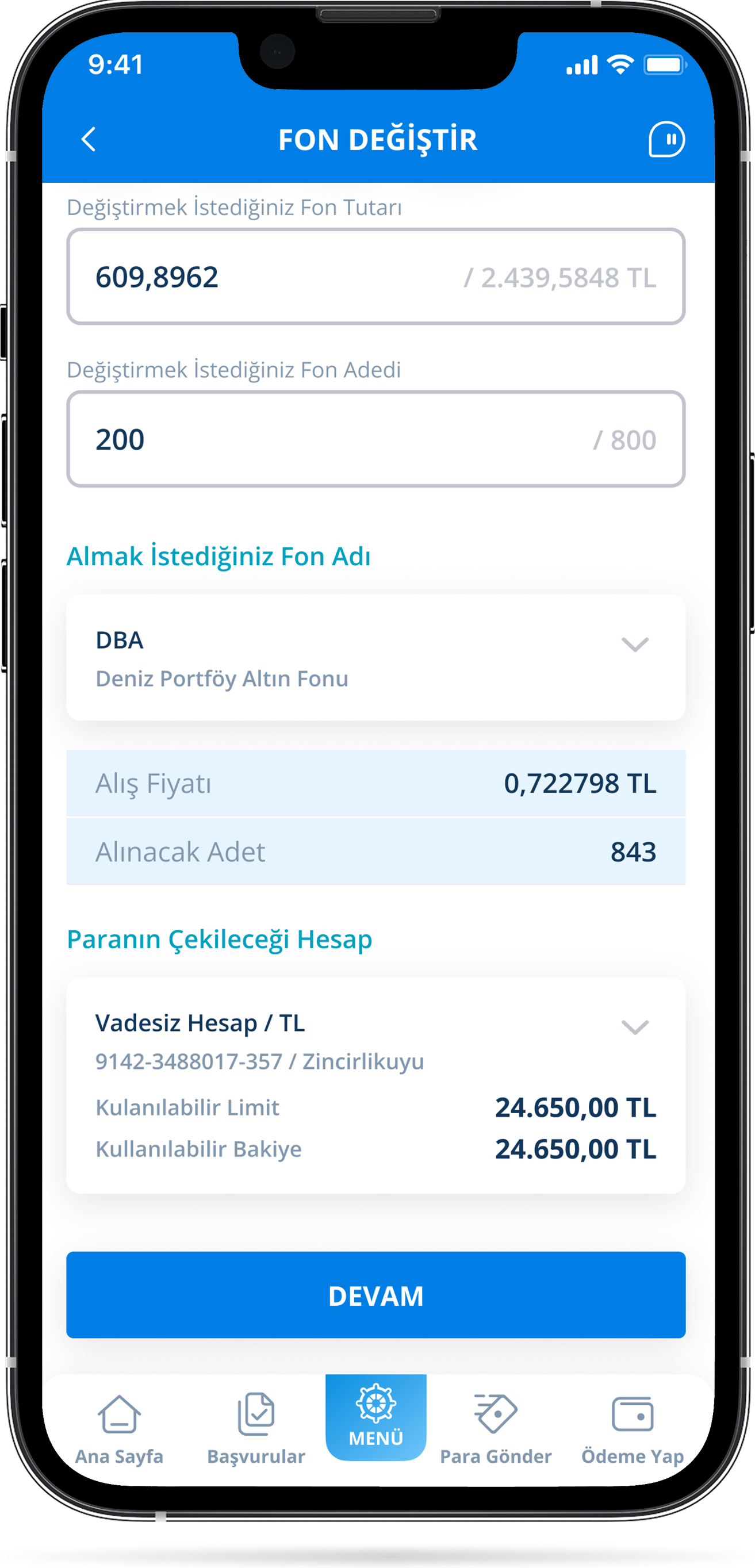Go back from Fon Değiştir screen
Image resolution: width=755 pixels, height=1568 pixels.
(x=89, y=139)
